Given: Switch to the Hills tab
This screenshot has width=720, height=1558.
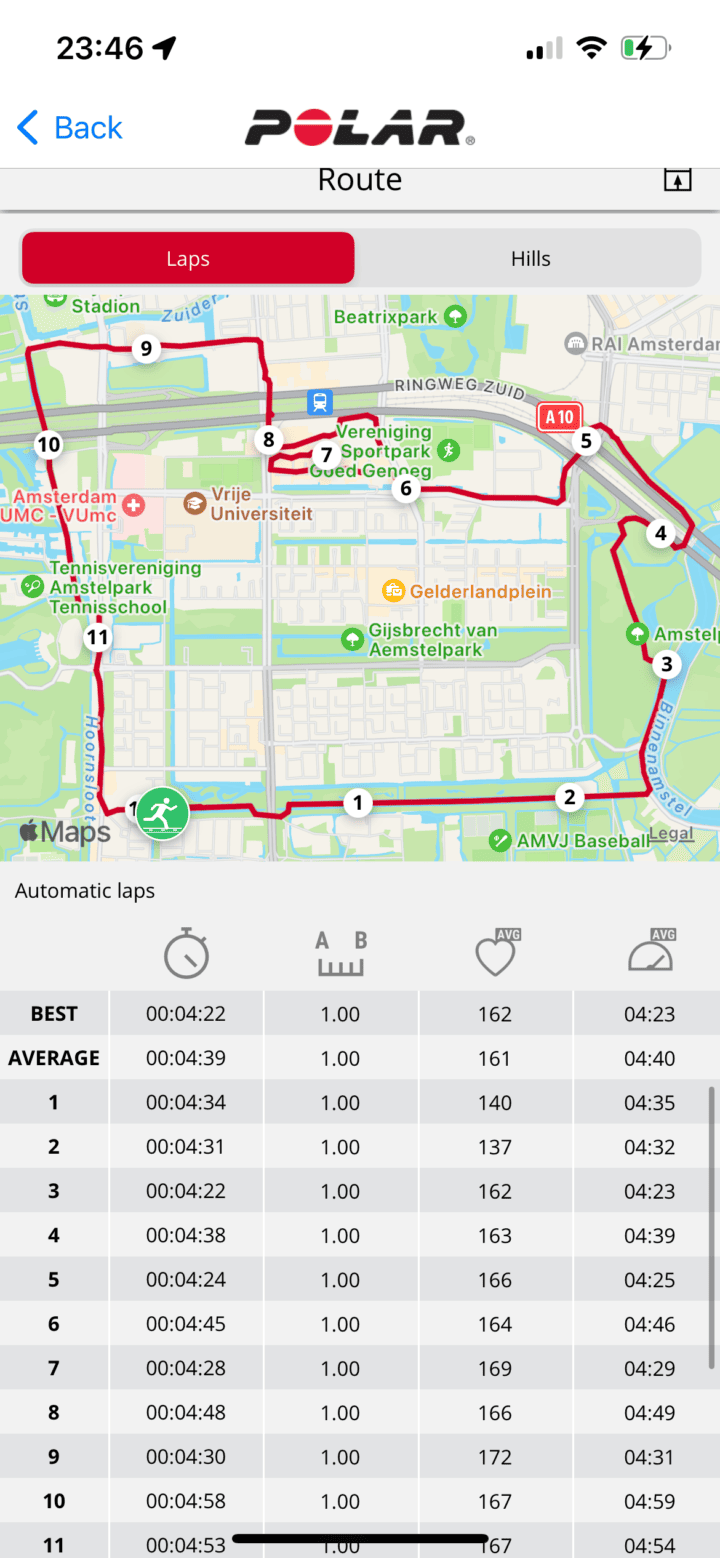Looking at the screenshot, I should click(x=530, y=259).
